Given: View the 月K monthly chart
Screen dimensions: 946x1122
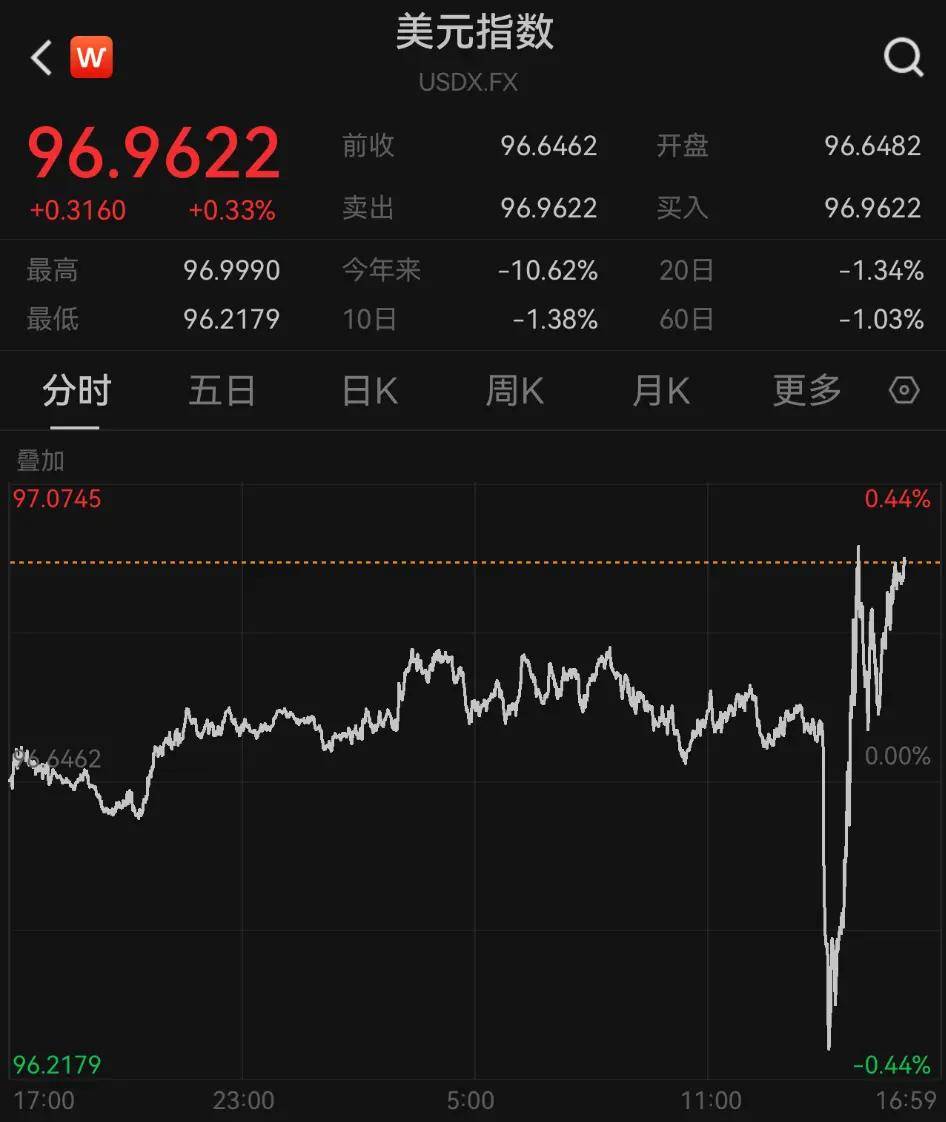Looking at the screenshot, I should click(x=660, y=391).
